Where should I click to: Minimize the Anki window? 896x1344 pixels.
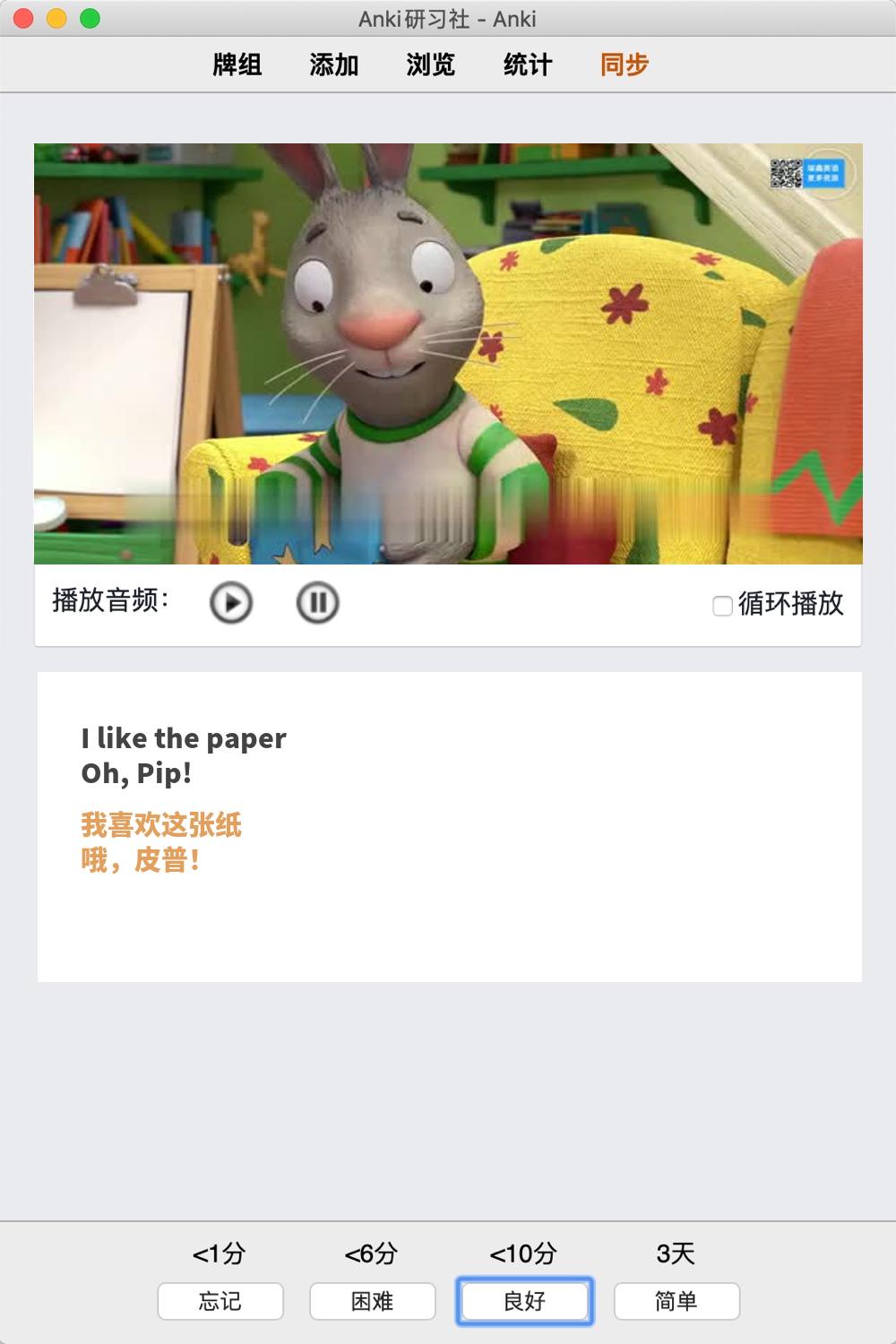pos(56,18)
